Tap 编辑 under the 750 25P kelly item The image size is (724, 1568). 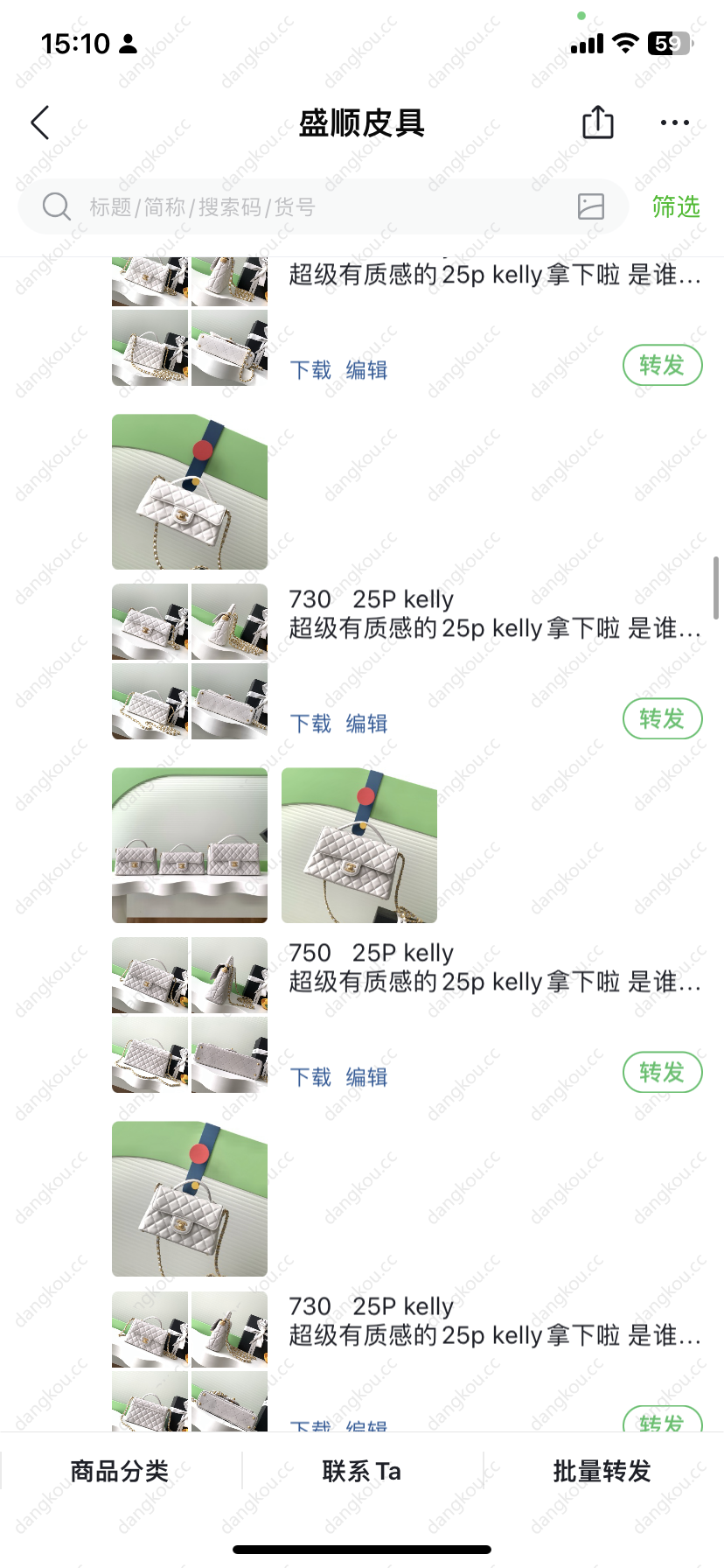366,1077
